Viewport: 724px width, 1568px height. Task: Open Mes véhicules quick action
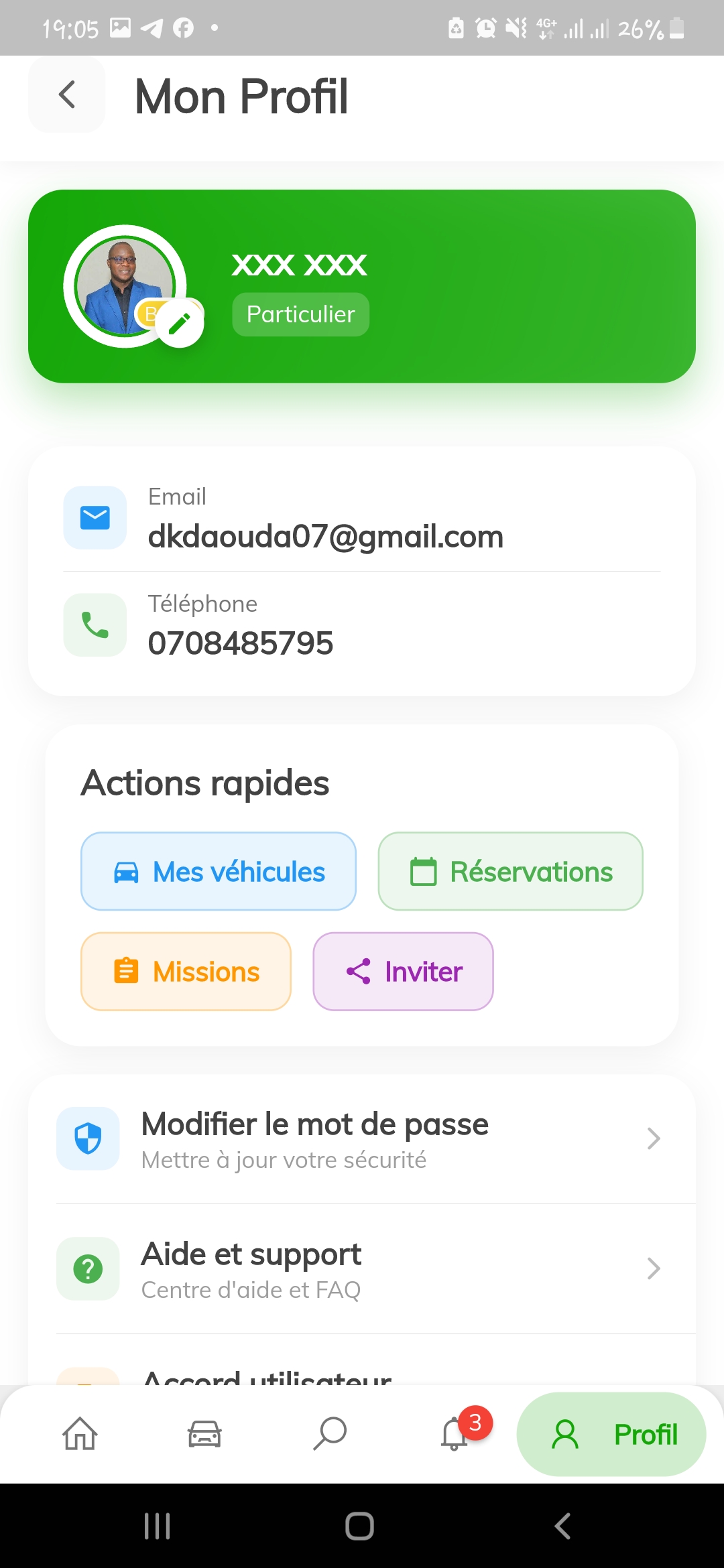218,871
